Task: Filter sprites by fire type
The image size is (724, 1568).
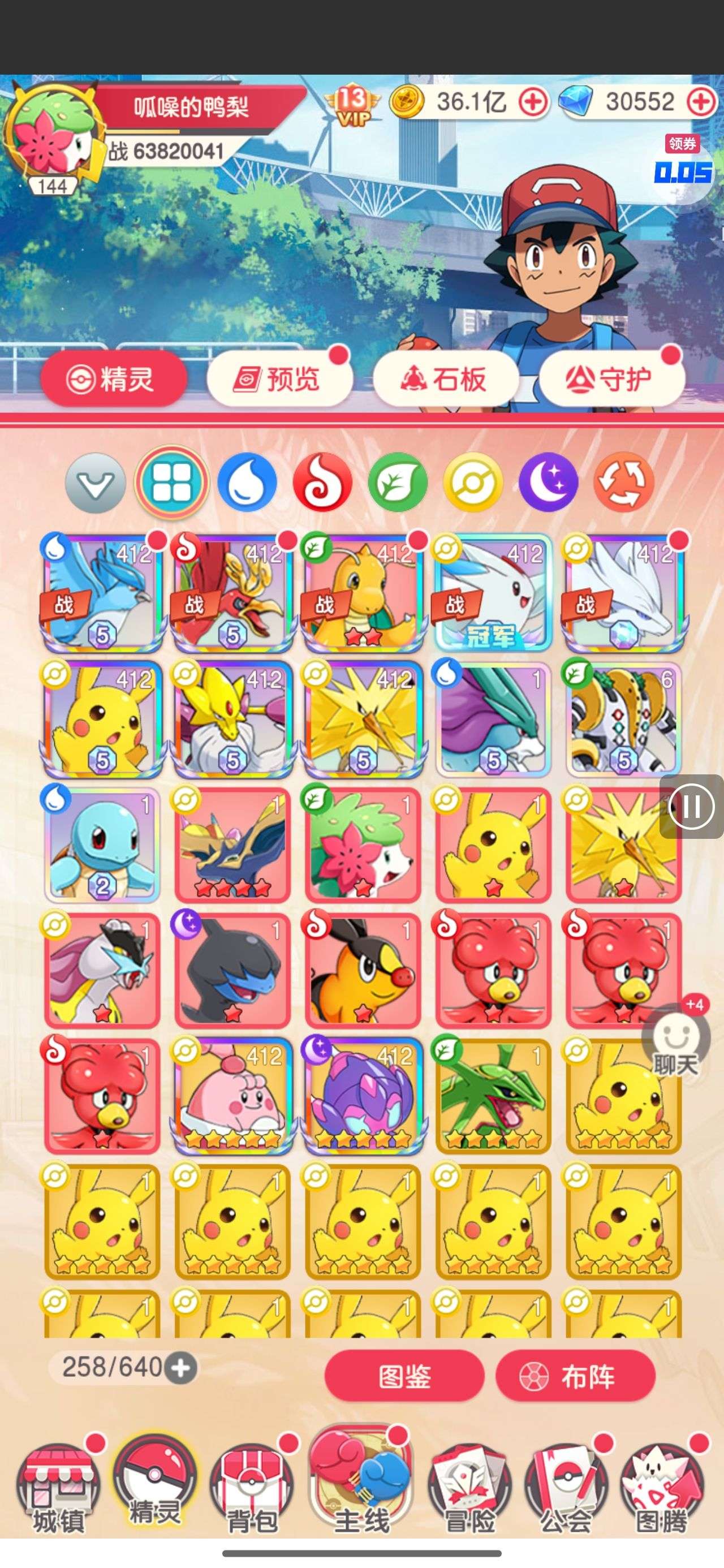Action: click(322, 483)
